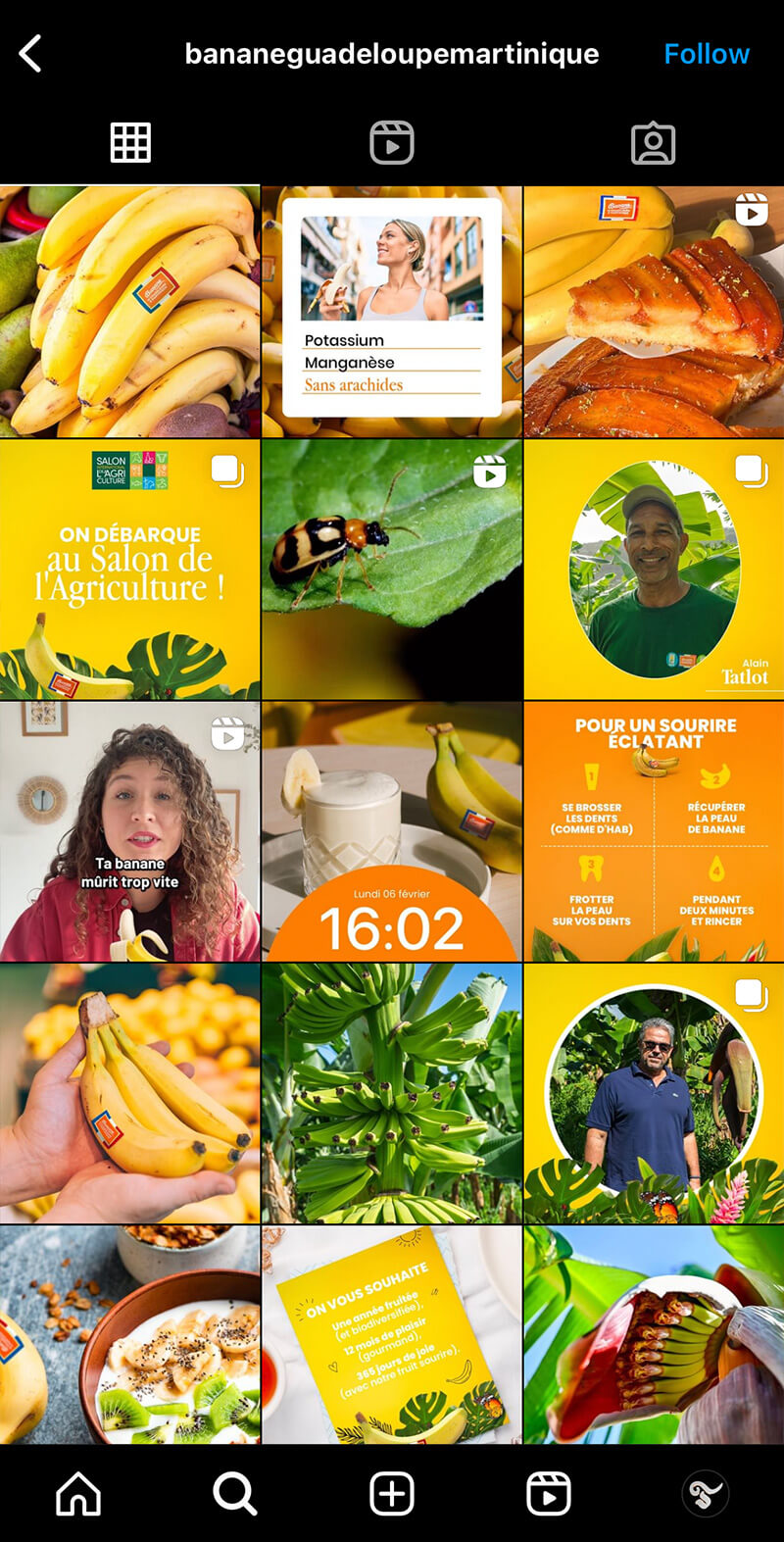Open the 'On vous souhaite' greeting post
This screenshot has height=1542, width=784.
coord(391,1334)
